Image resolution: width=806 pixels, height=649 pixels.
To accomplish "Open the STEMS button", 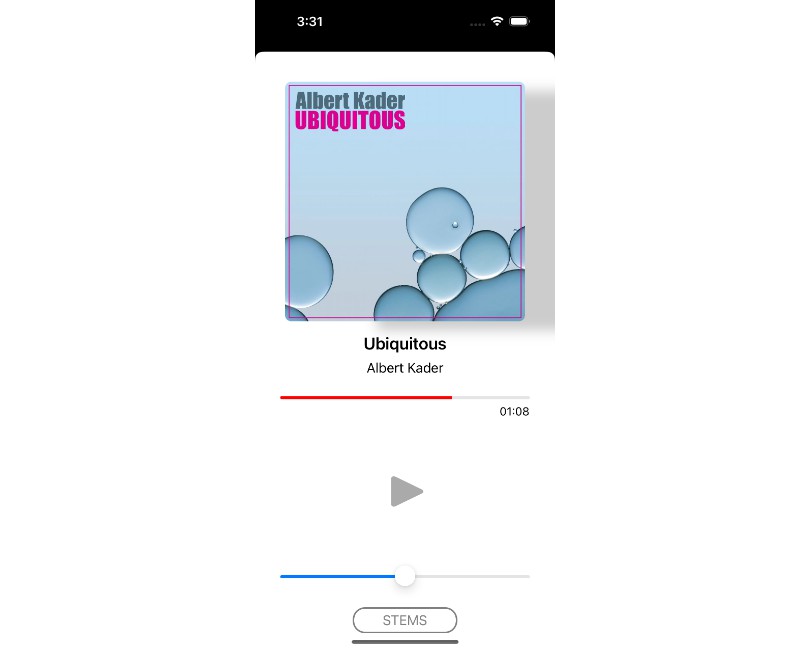I will coord(405,620).
